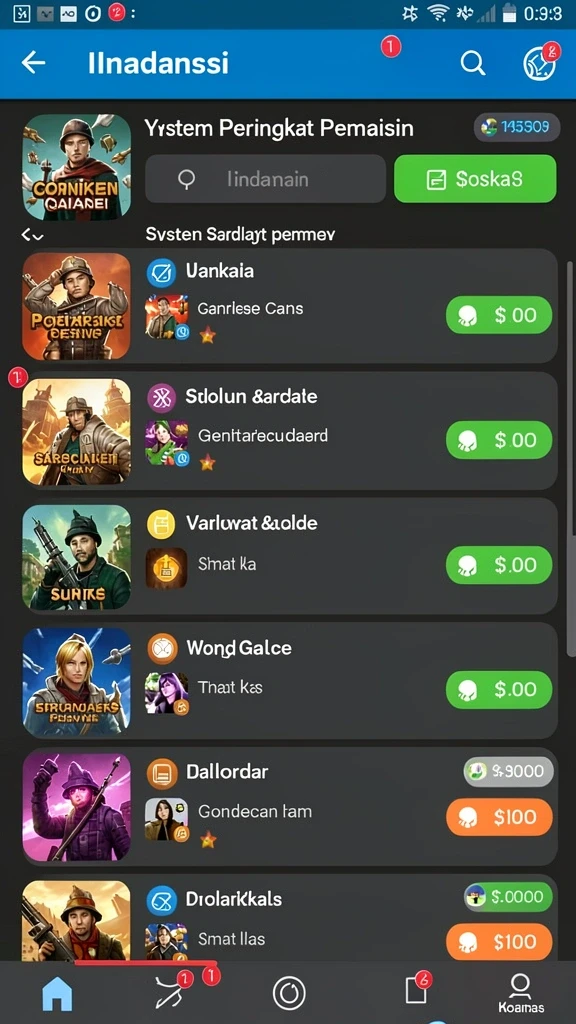The width and height of the screenshot is (576, 1024).
Task: Open search from the top bar
Action: coord(472,63)
